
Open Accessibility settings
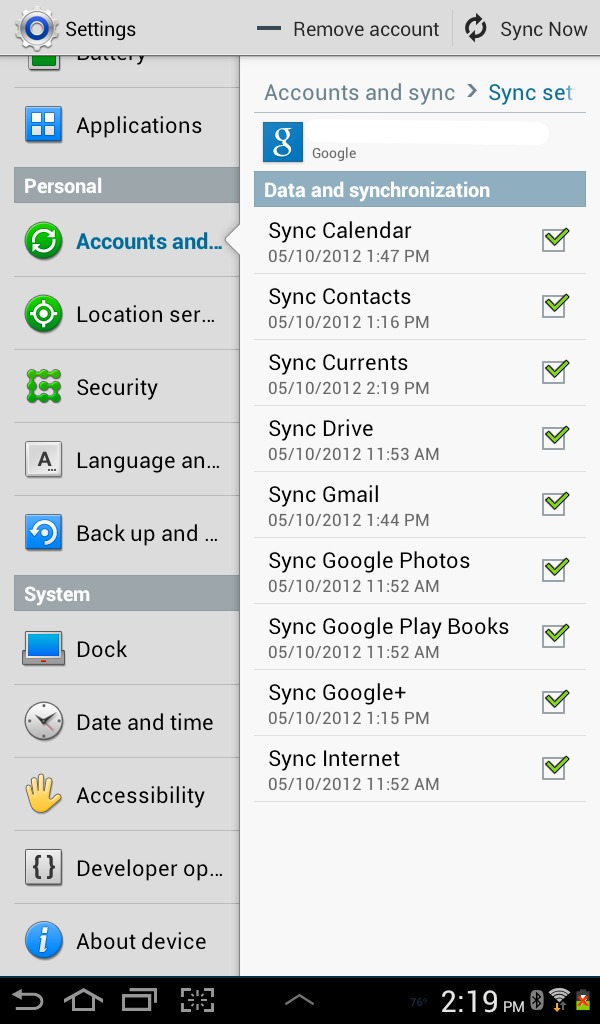click(x=127, y=795)
